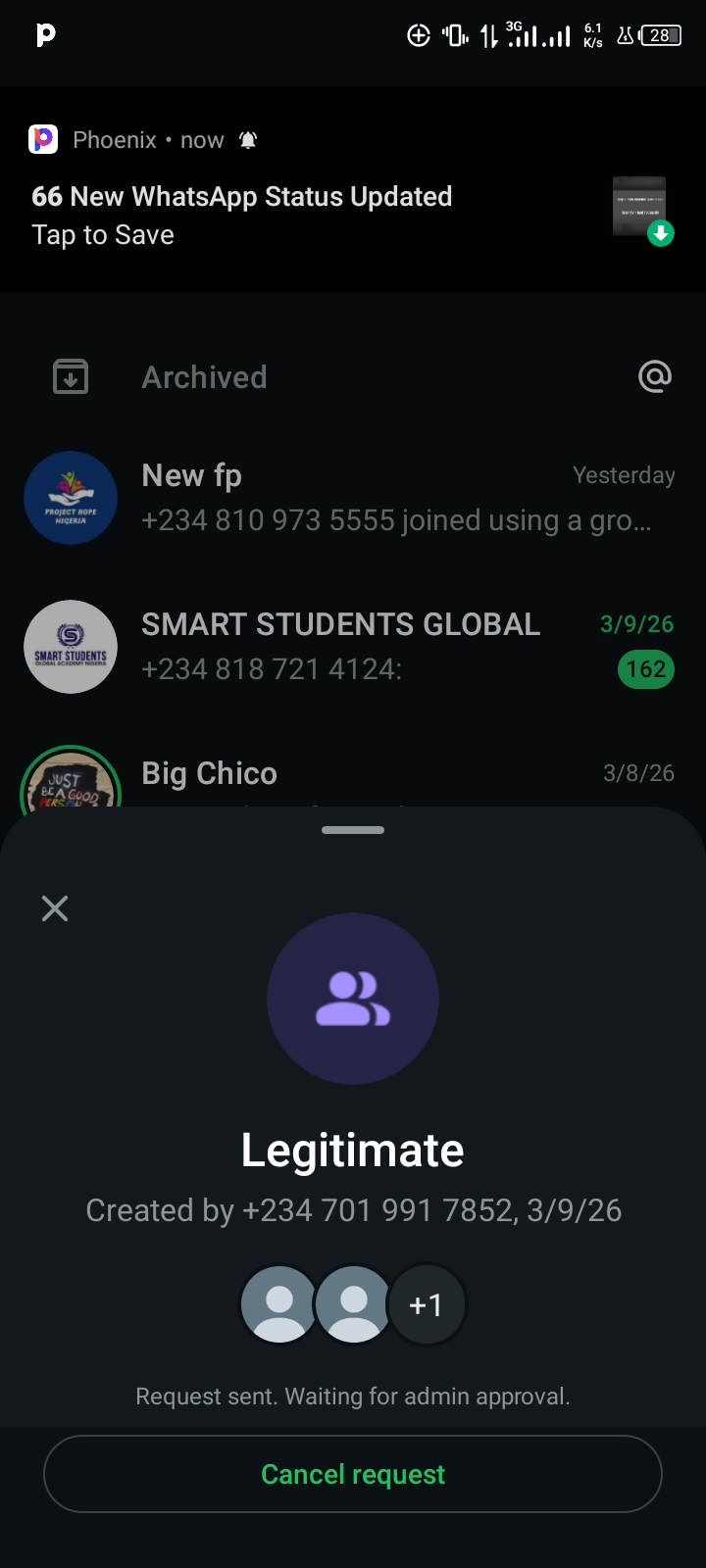Image resolution: width=706 pixels, height=1568 pixels.
Task: Tap the sheet drag handle
Action: (353, 830)
